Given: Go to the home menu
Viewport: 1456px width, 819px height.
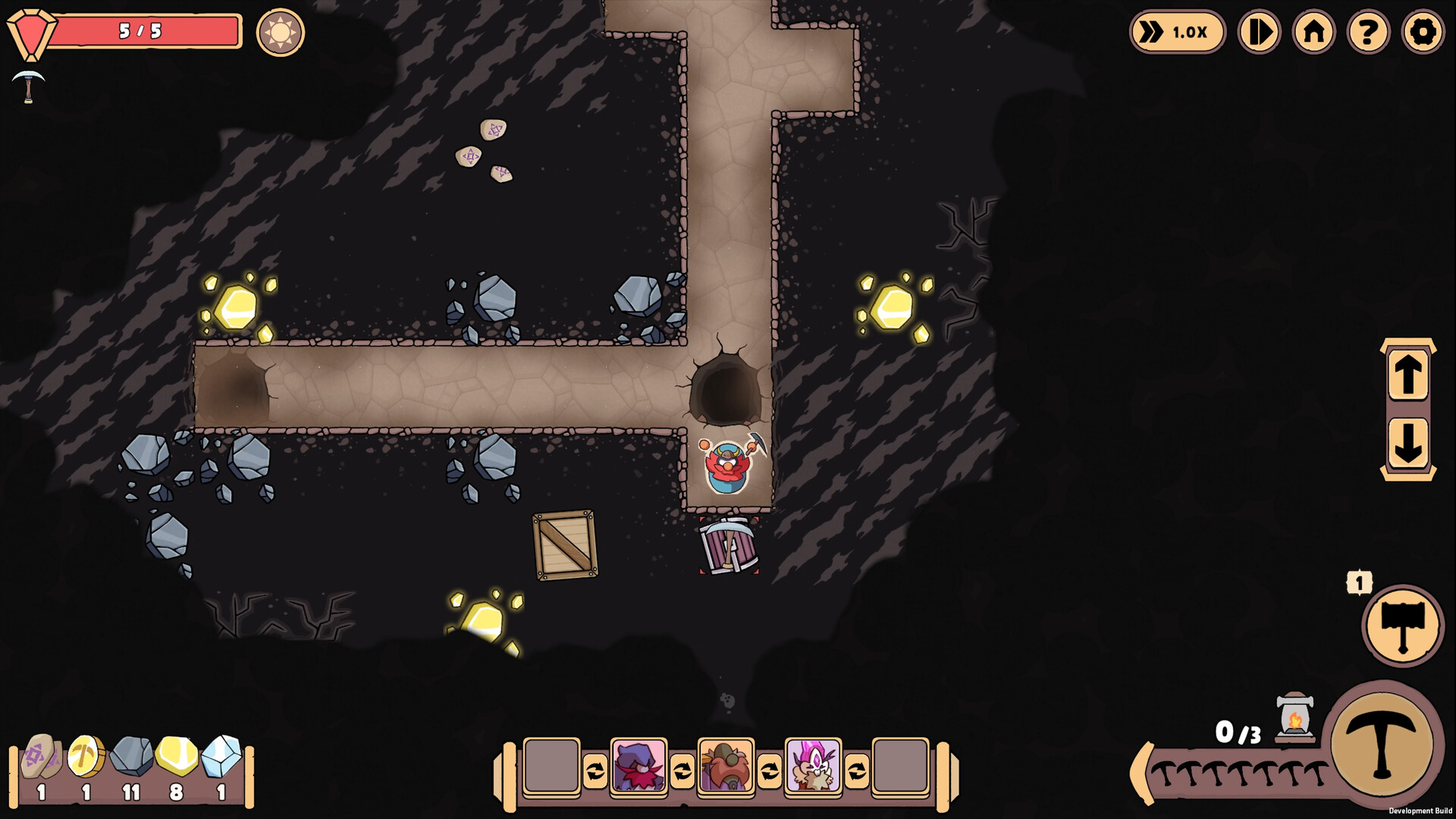Looking at the screenshot, I should tap(1313, 32).
